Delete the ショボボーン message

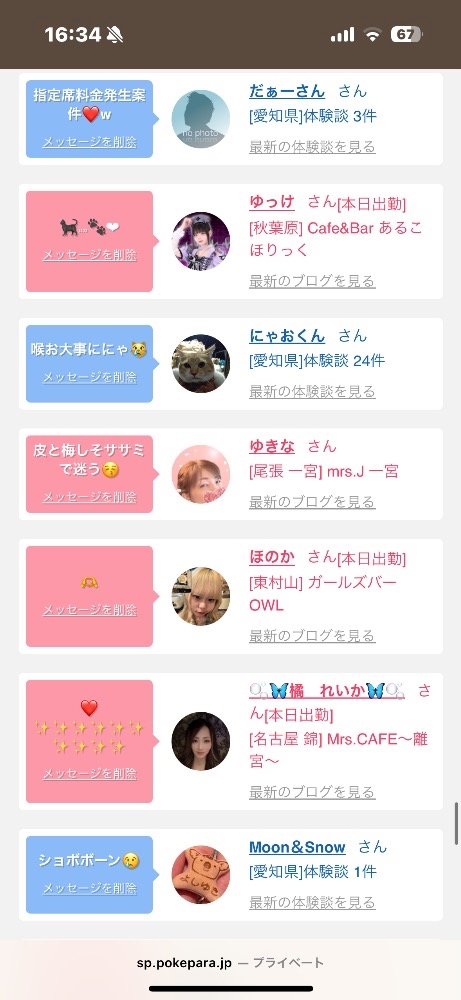[89, 888]
